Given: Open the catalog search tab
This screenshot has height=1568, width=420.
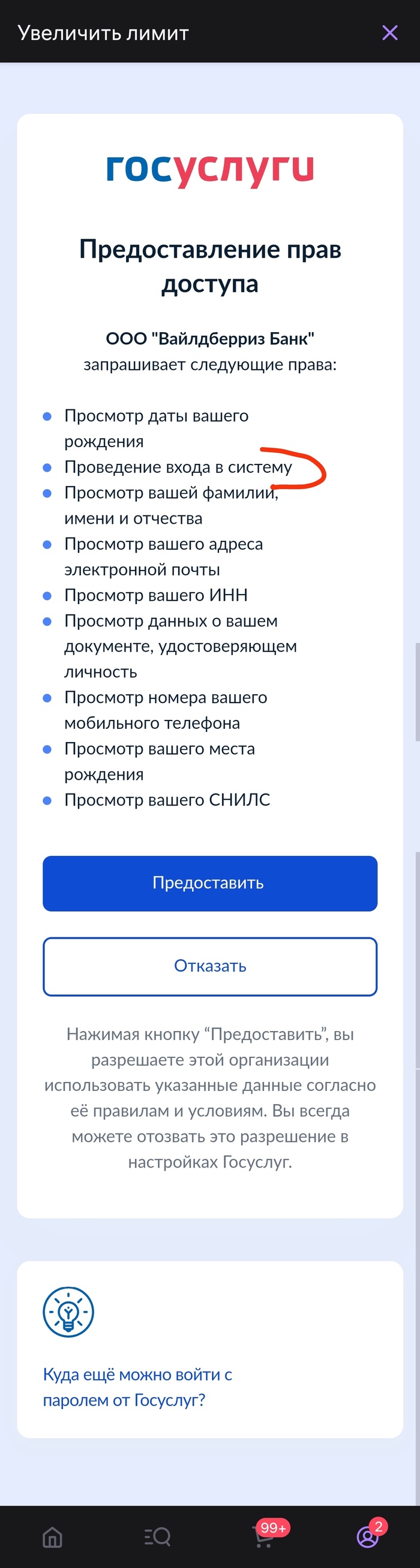Looking at the screenshot, I should 157,1536.
